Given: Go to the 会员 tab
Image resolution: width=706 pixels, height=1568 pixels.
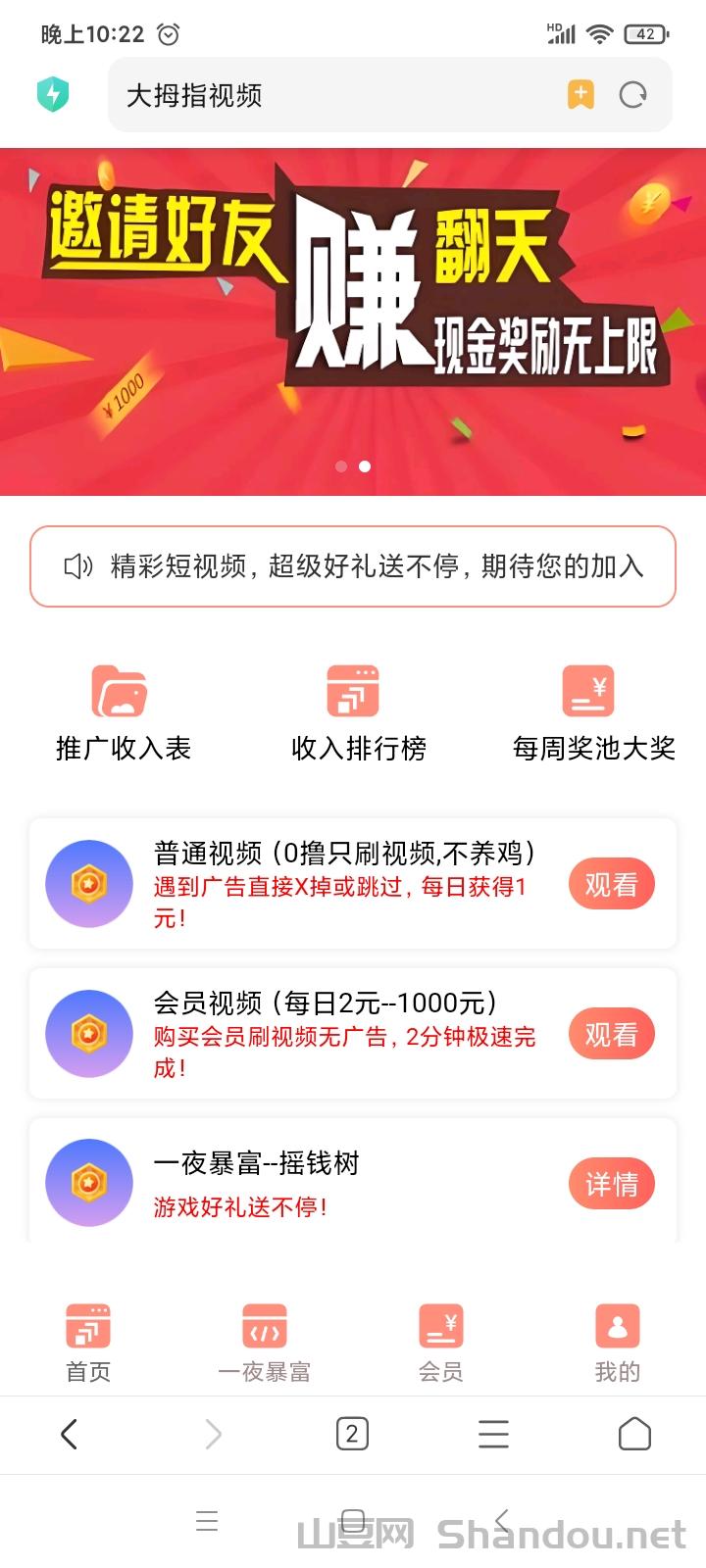Looking at the screenshot, I should point(441,1342).
